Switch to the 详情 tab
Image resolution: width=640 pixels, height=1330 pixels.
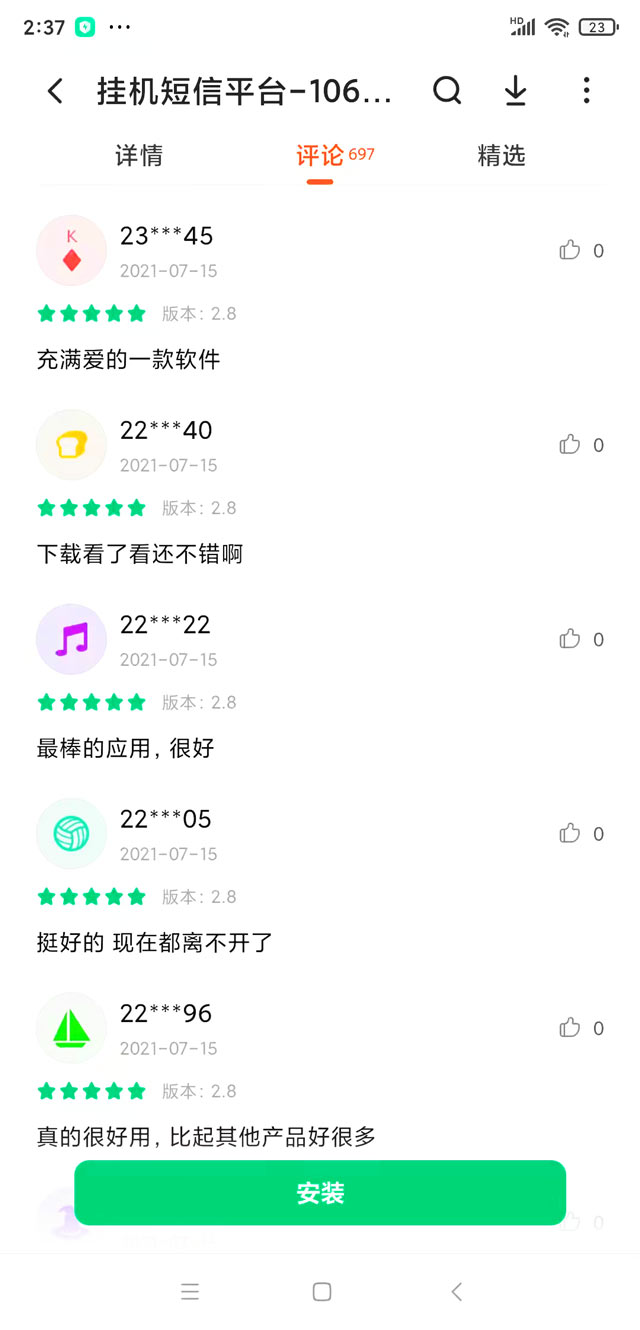pyautogui.click(x=139, y=156)
